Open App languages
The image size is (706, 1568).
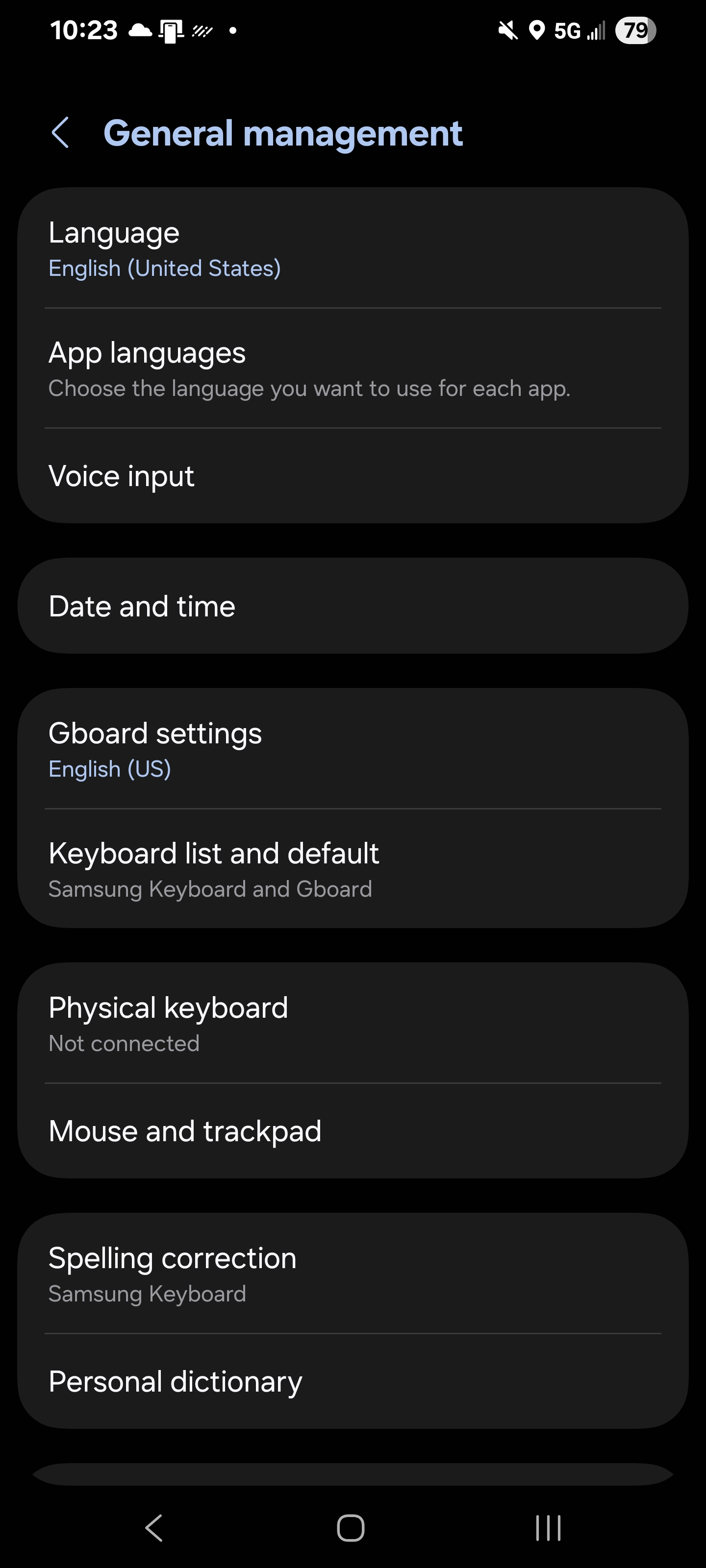click(x=353, y=368)
